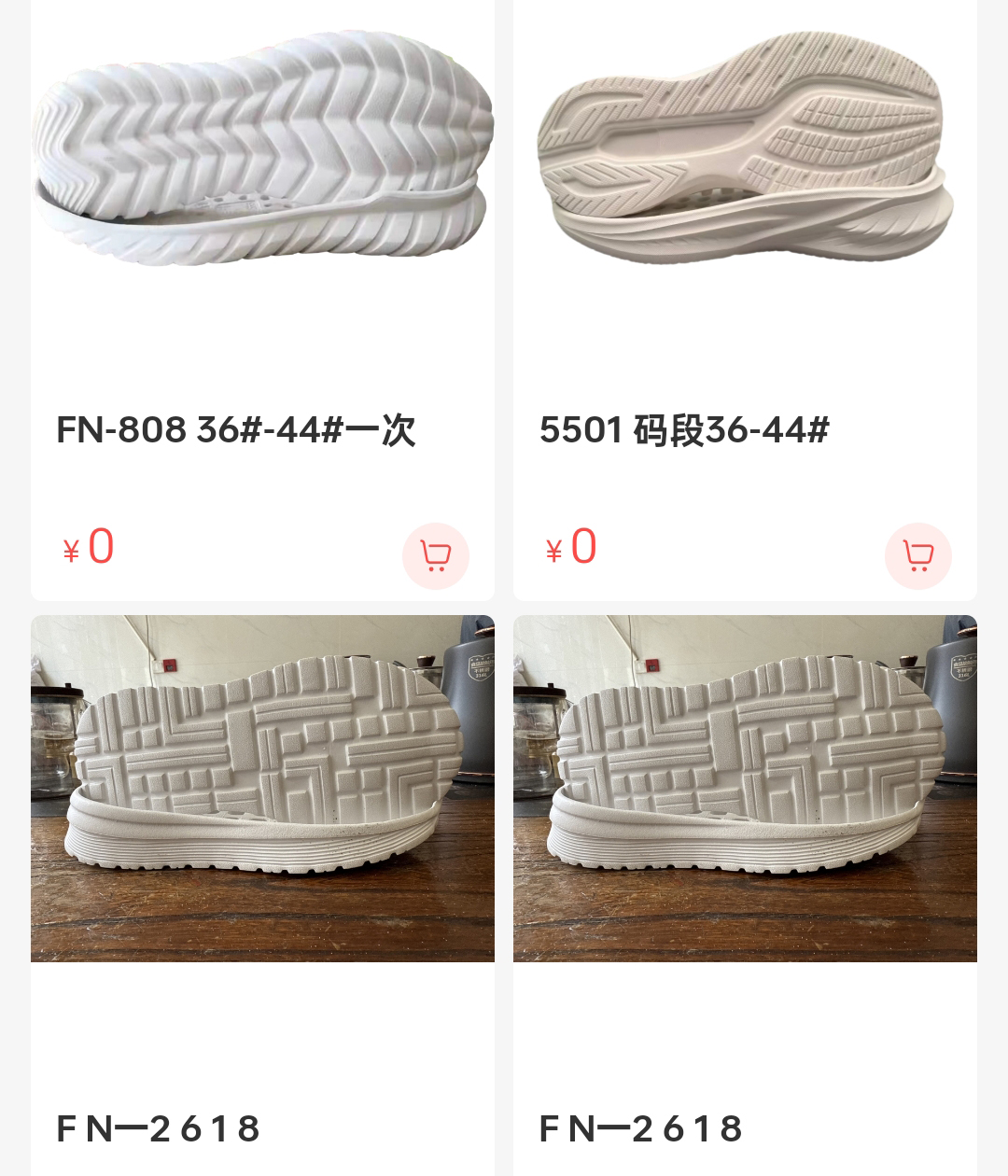This screenshot has height=1176, width=1008.
Task: Add 5501 码段36-44# to cart
Action: 917,556
